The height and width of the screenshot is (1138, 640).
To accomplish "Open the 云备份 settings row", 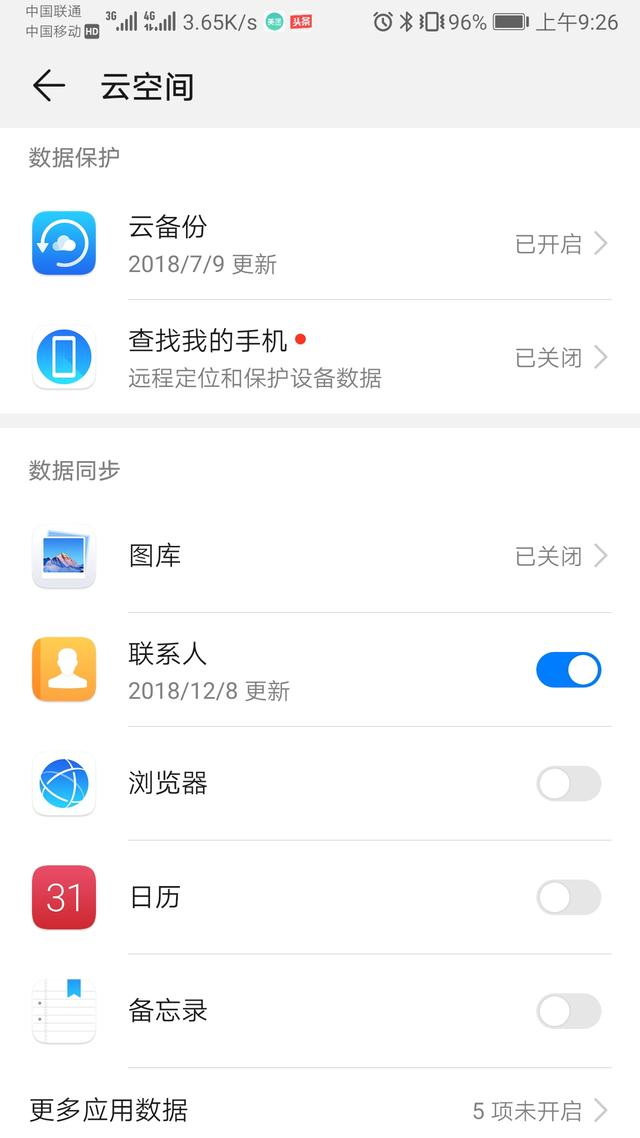I will click(320, 243).
